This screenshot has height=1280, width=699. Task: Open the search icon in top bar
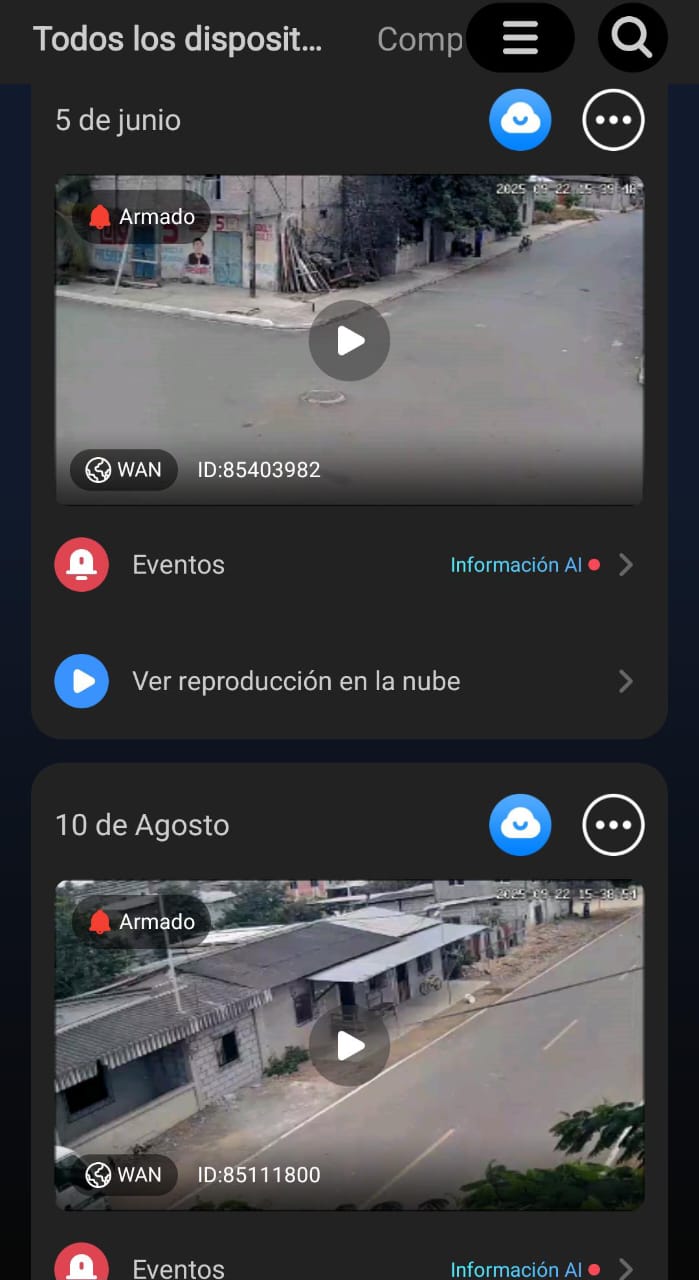click(x=632, y=38)
